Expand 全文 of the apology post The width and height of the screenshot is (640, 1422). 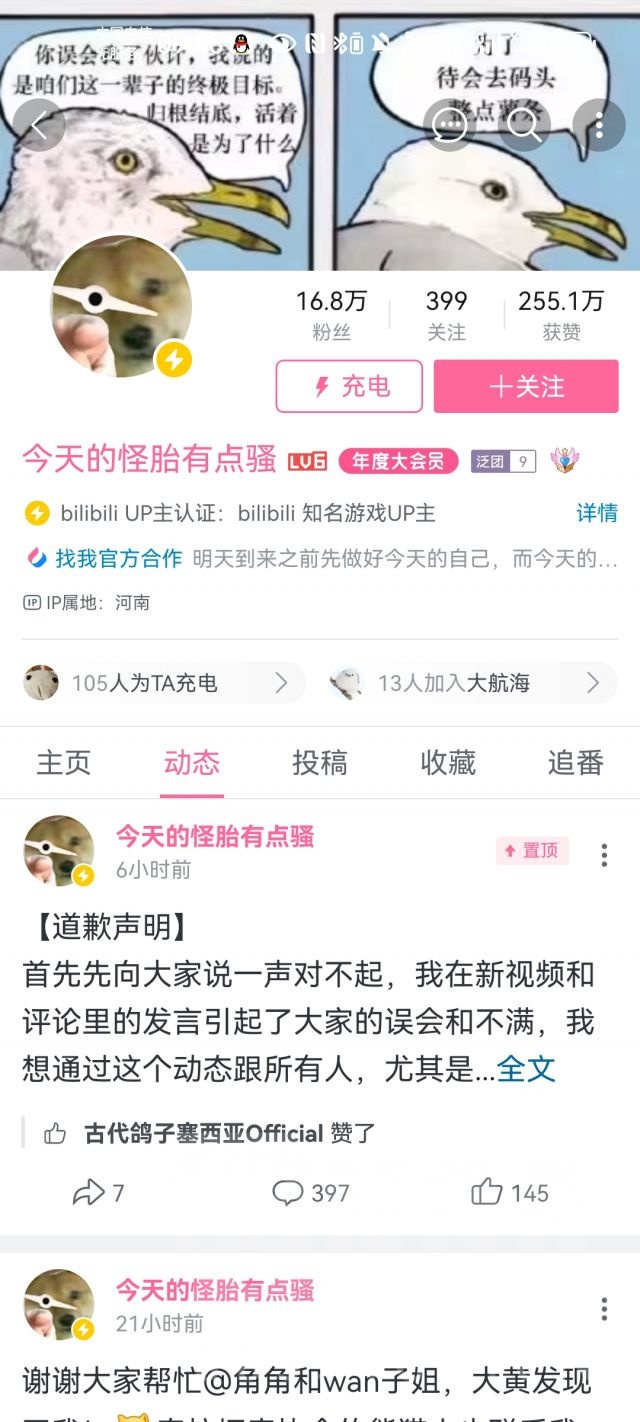pos(526,1069)
